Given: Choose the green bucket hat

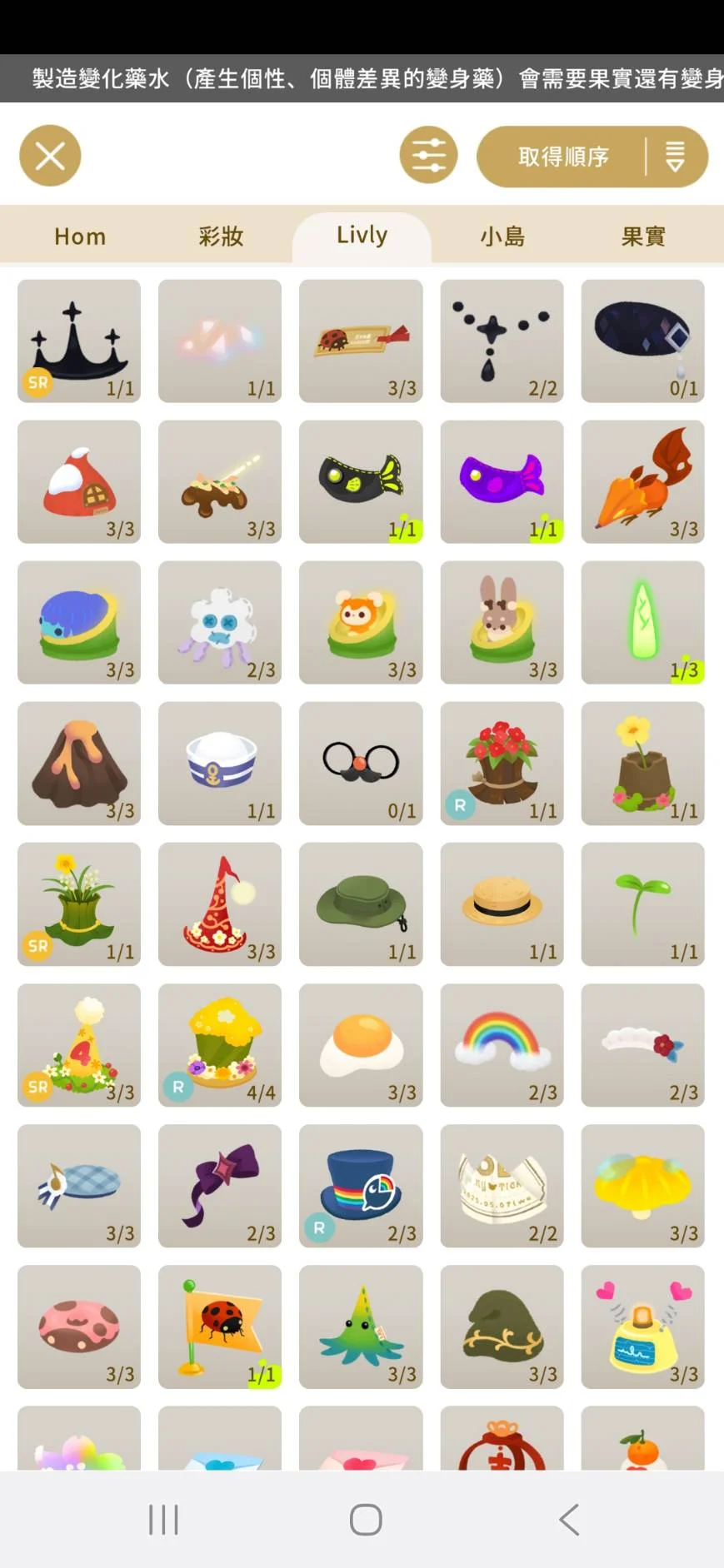Looking at the screenshot, I should pos(361,904).
